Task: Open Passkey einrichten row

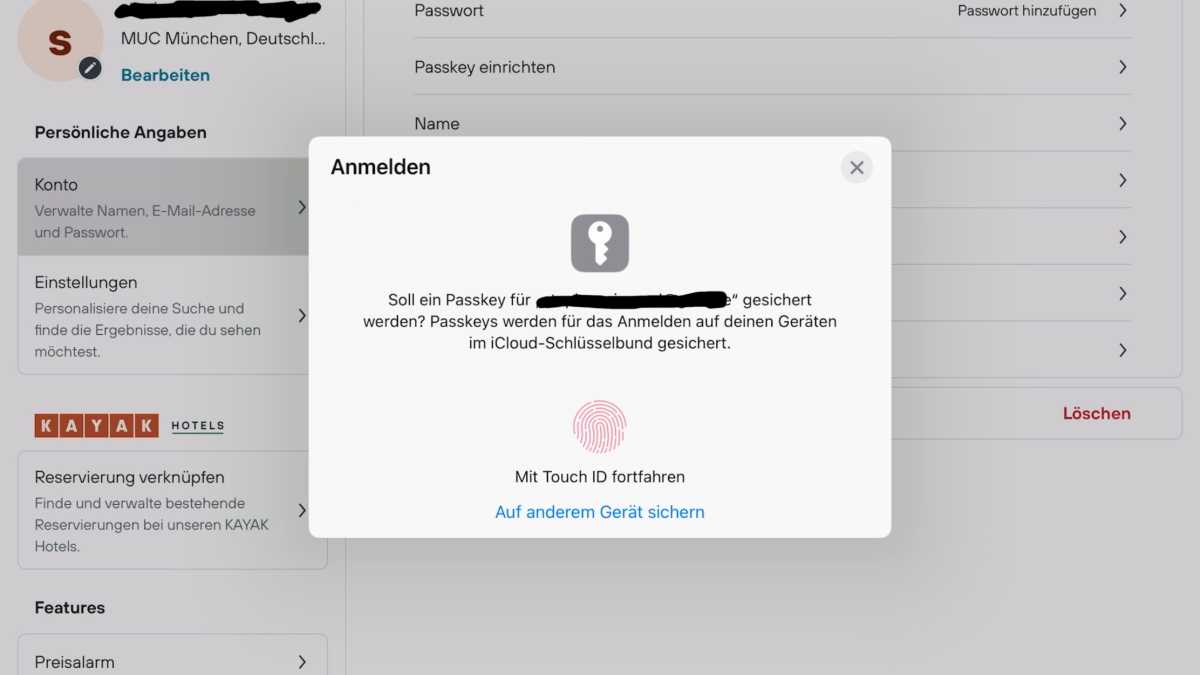Action: (x=772, y=67)
